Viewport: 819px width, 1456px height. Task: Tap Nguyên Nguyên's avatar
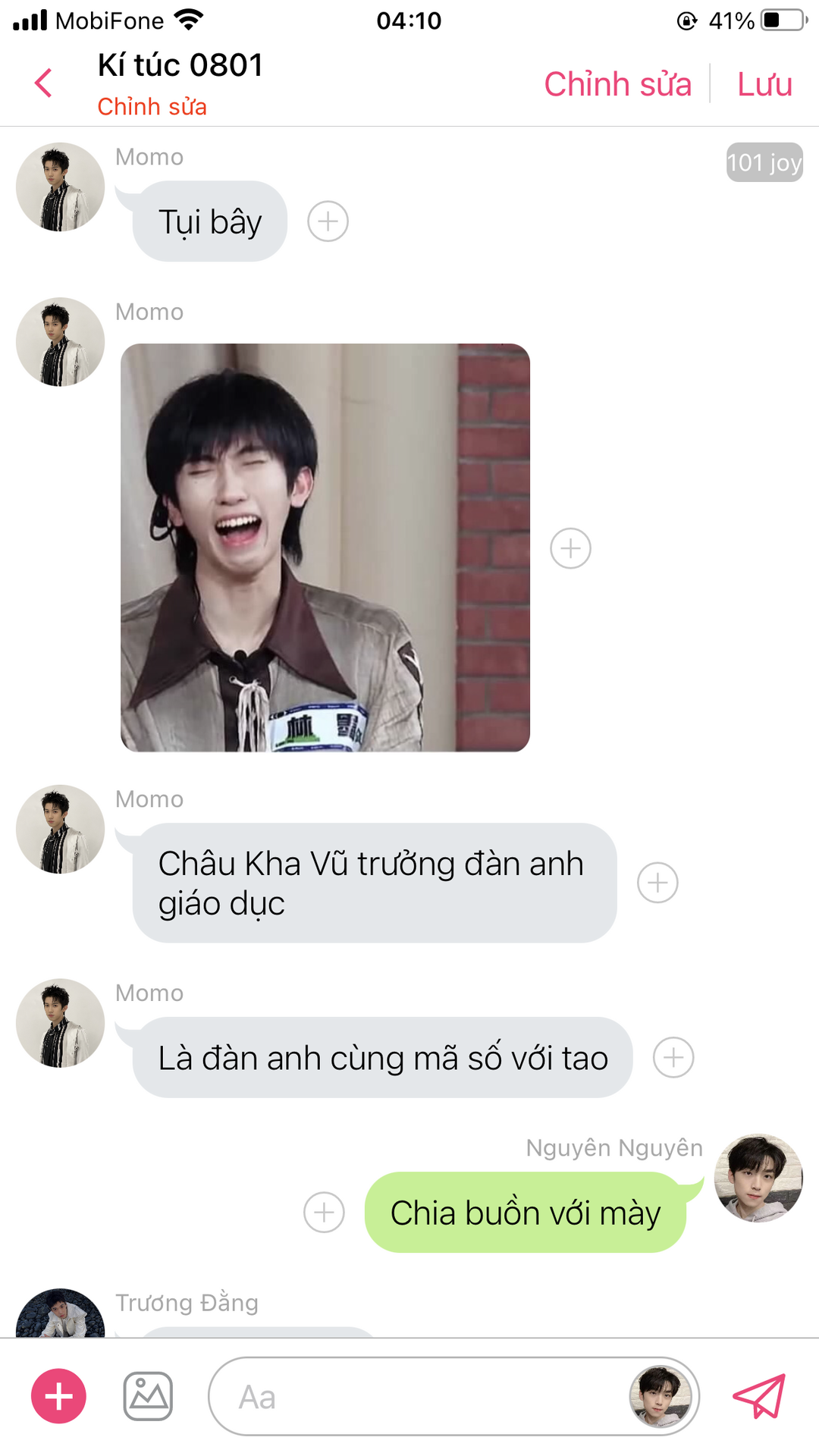(x=758, y=1178)
